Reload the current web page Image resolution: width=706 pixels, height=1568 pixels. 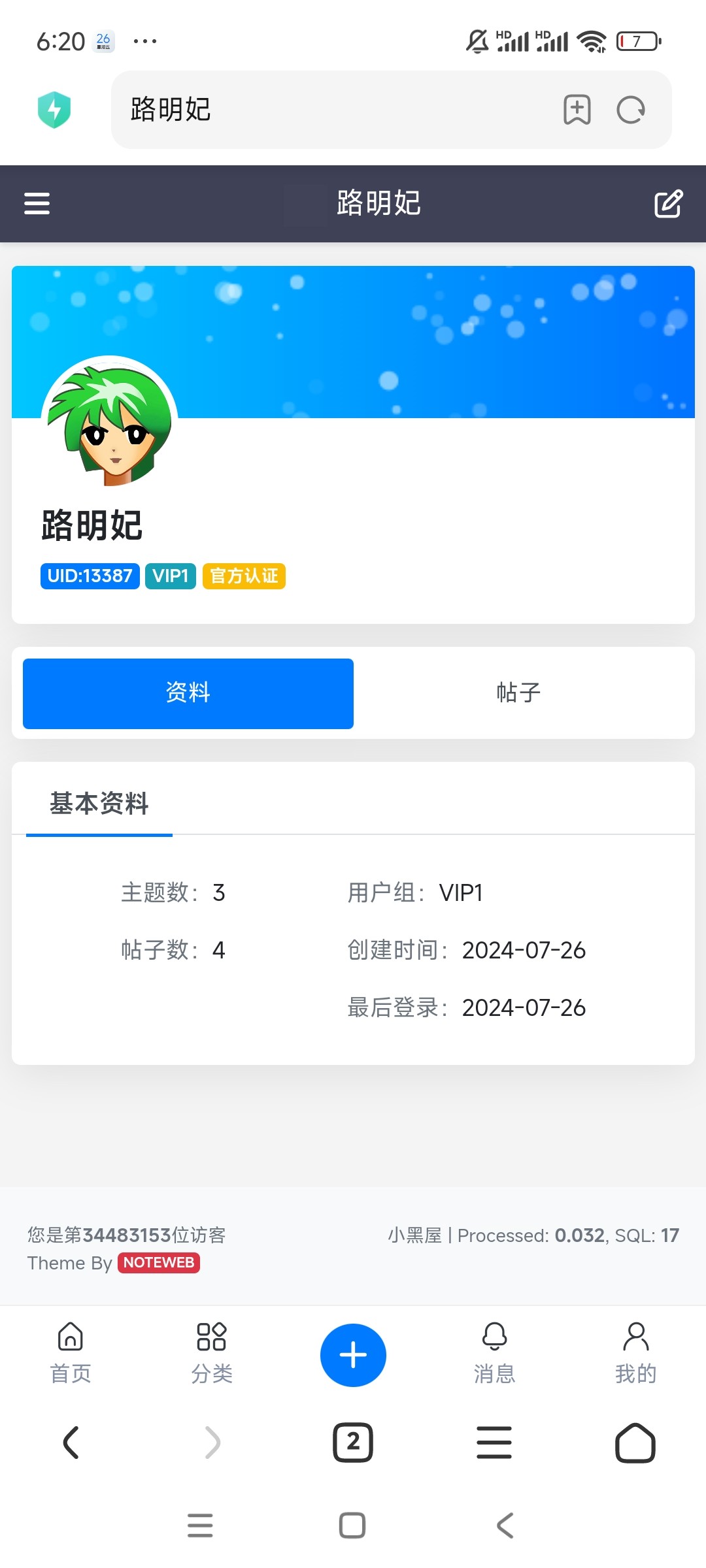(631, 110)
